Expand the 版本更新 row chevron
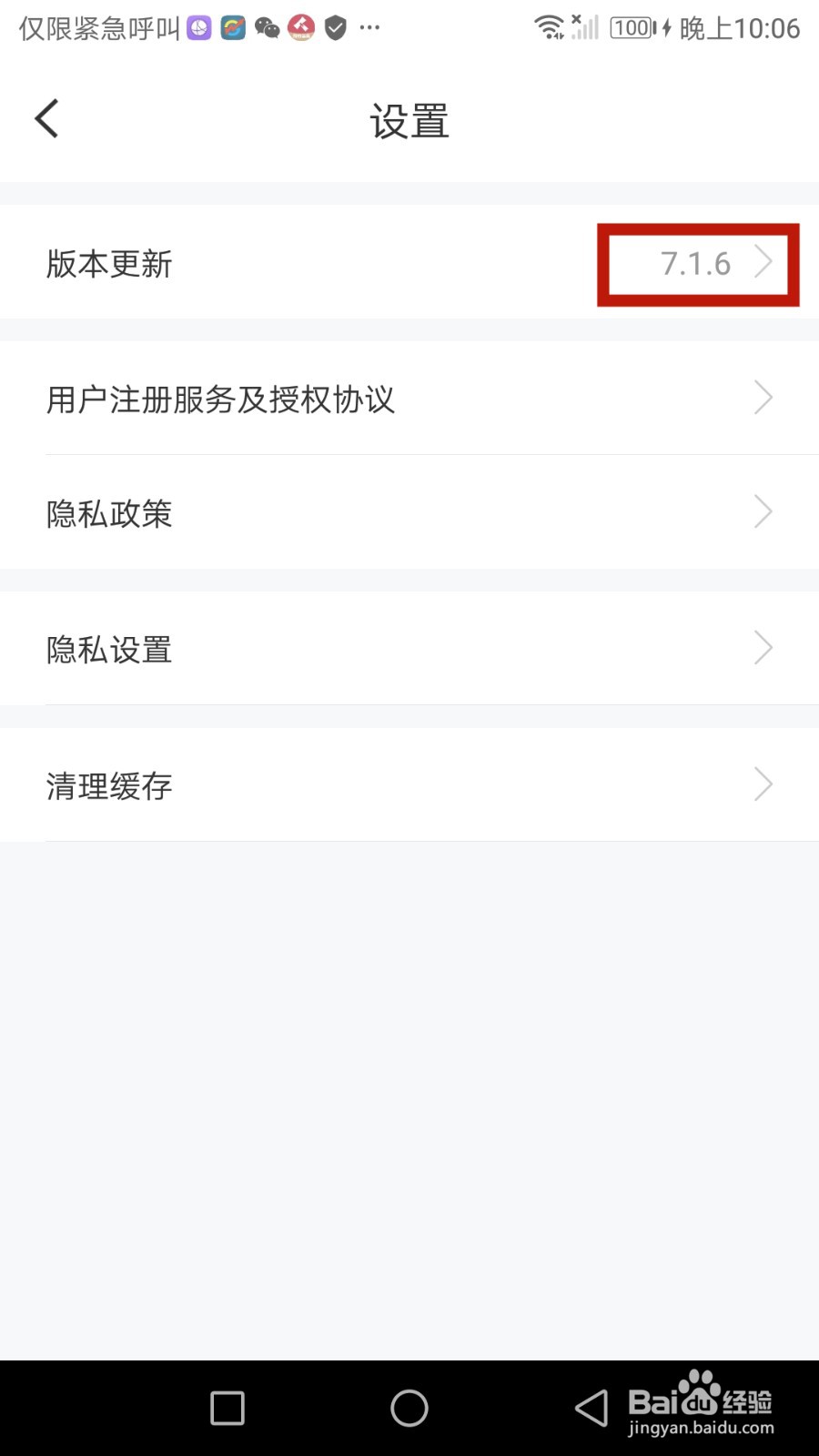This screenshot has height=1456, width=819. click(x=764, y=263)
